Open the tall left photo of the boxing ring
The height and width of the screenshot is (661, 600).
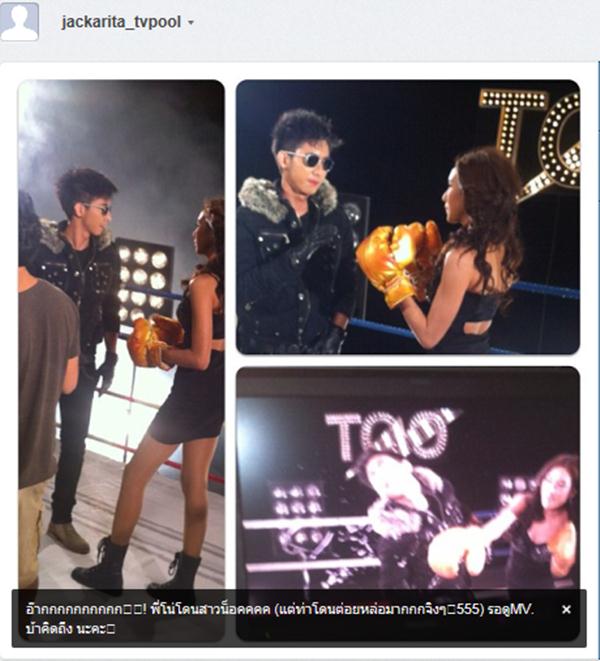click(121, 330)
